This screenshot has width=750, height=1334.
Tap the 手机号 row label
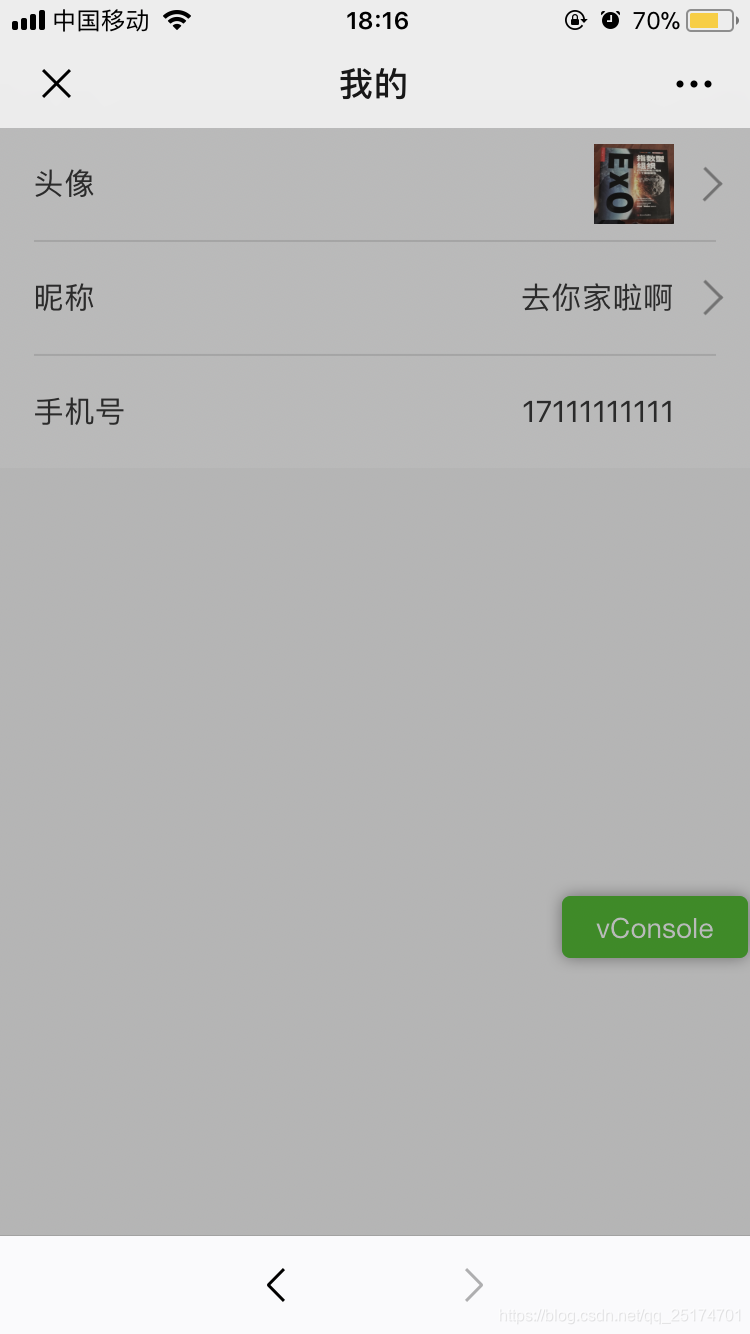79,411
